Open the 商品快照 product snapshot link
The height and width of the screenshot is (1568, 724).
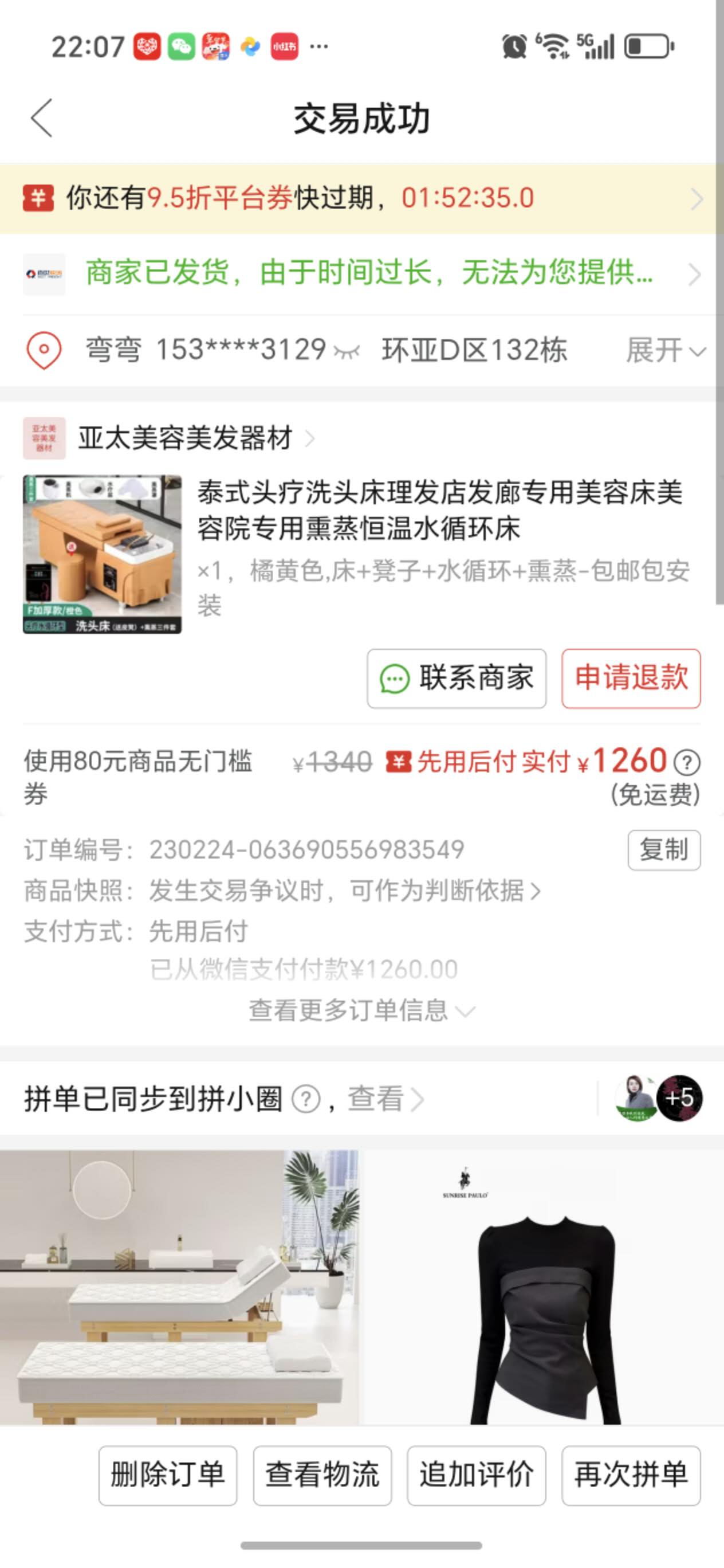(344, 891)
